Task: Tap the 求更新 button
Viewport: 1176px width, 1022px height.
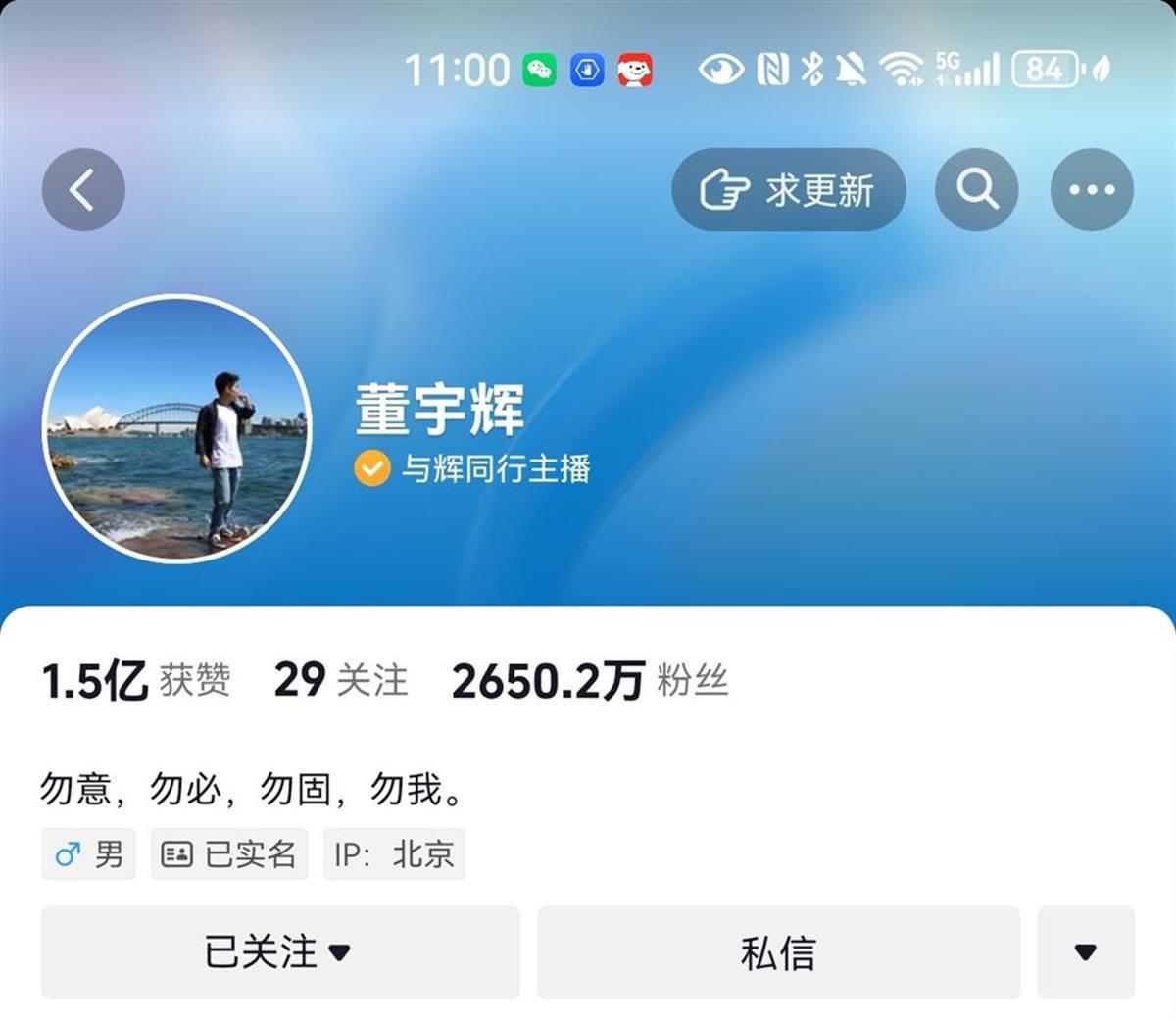Action: point(788,190)
